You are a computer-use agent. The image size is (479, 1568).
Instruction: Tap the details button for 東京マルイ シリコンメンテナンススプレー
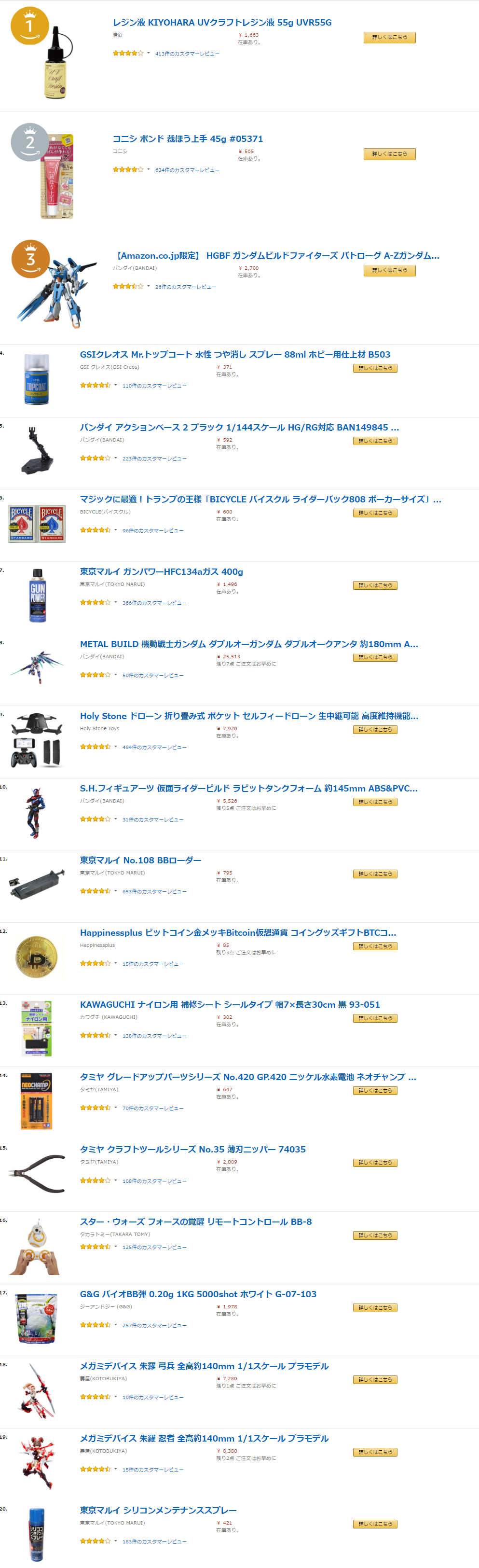374,1524
